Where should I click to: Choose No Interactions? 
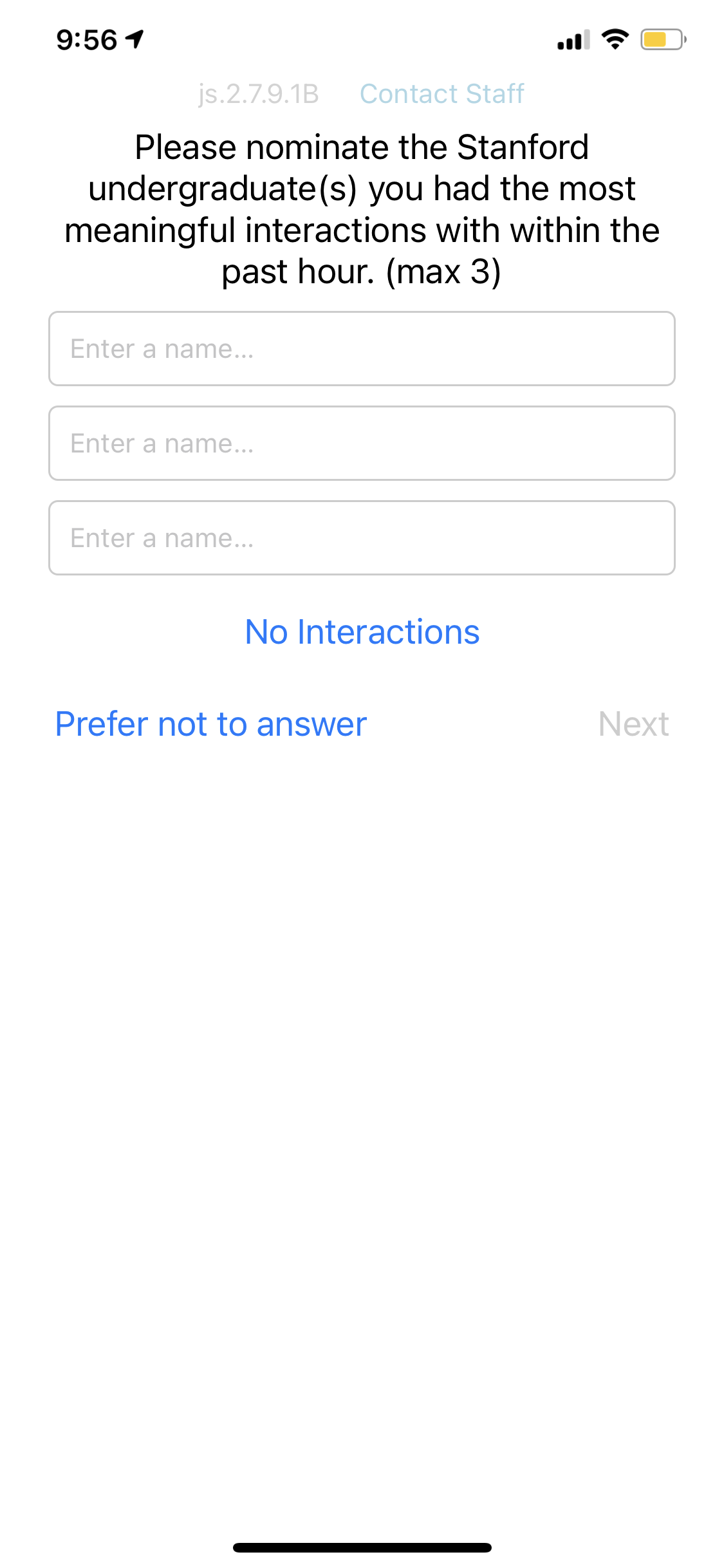pos(362,632)
